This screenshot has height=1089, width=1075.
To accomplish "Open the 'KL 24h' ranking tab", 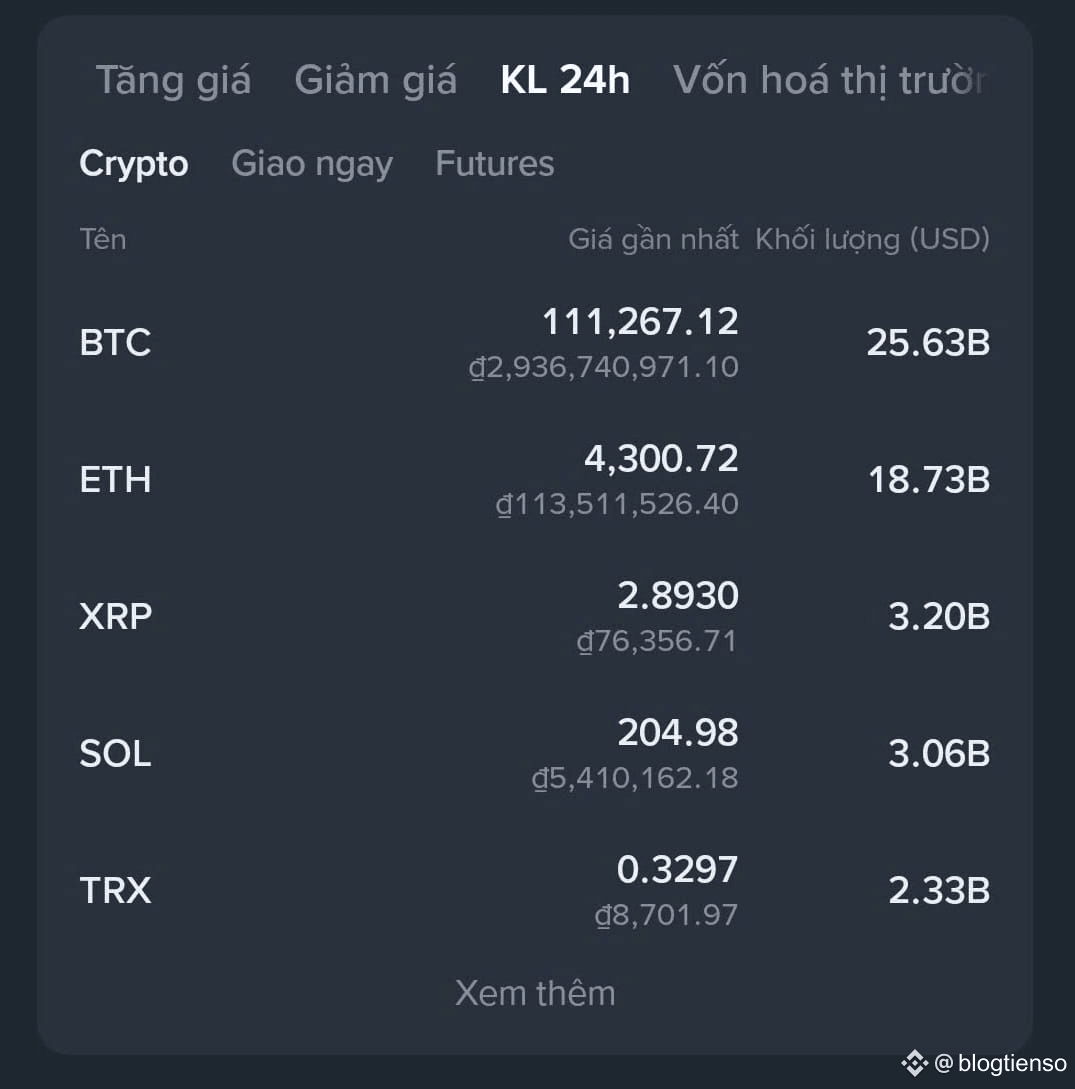I will pyautogui.click(x=564, y=80).
